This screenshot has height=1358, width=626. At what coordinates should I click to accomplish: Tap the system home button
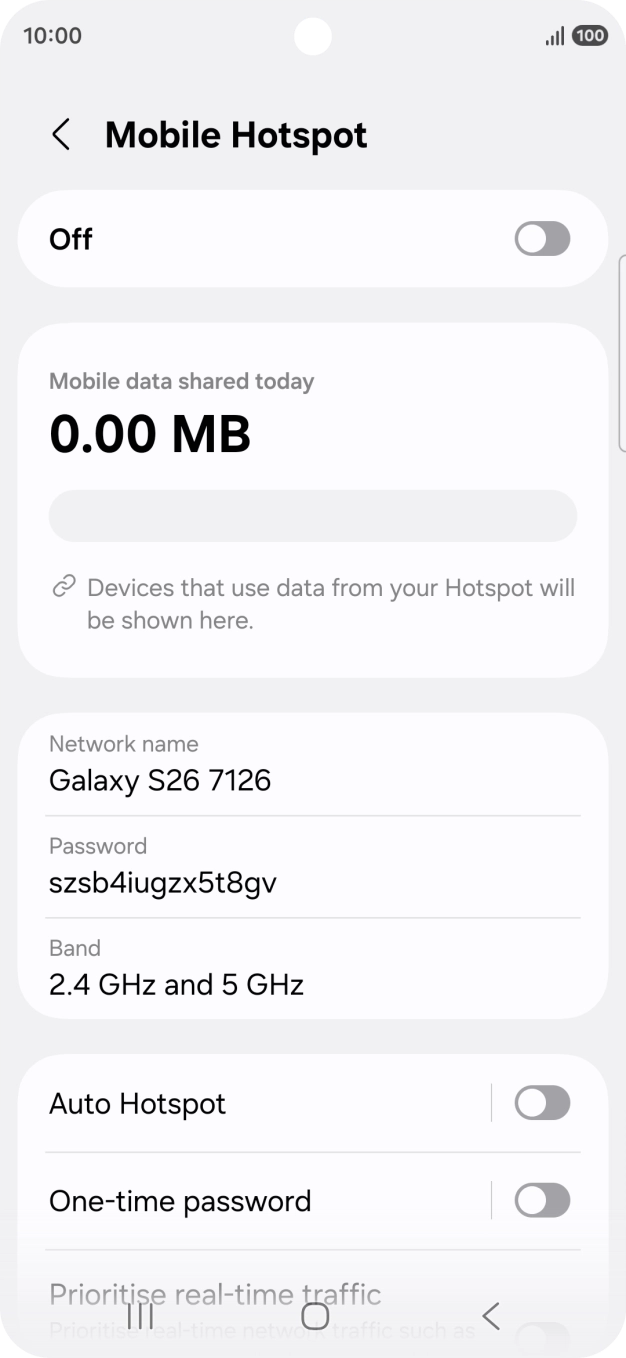click(x=314, y=1316)
